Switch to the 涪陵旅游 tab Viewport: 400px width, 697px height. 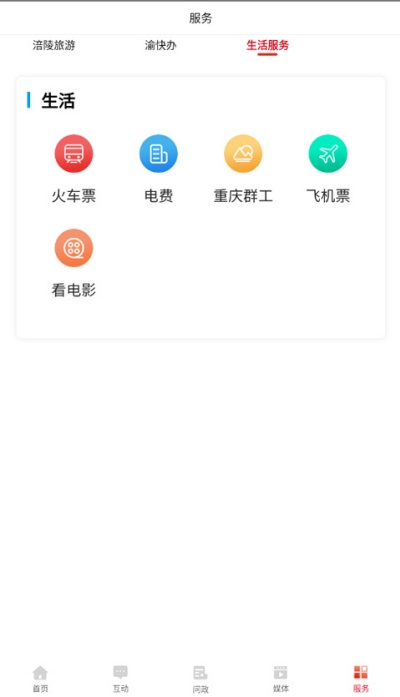pos(54,45)
